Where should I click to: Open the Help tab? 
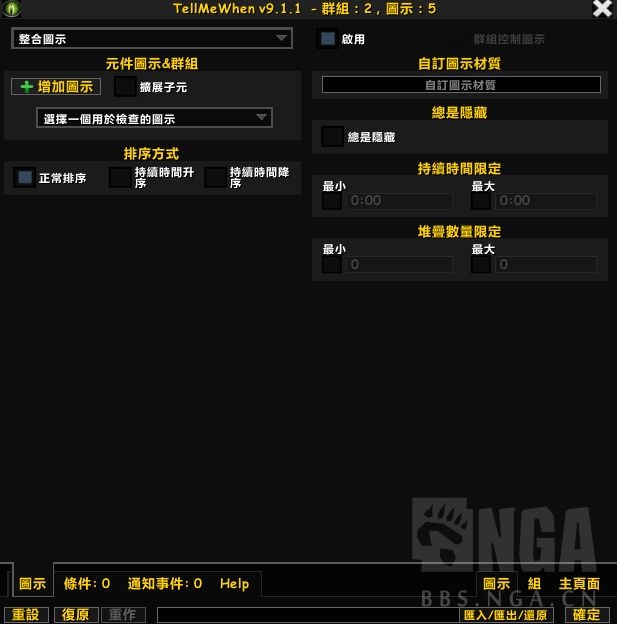[235, 583]
